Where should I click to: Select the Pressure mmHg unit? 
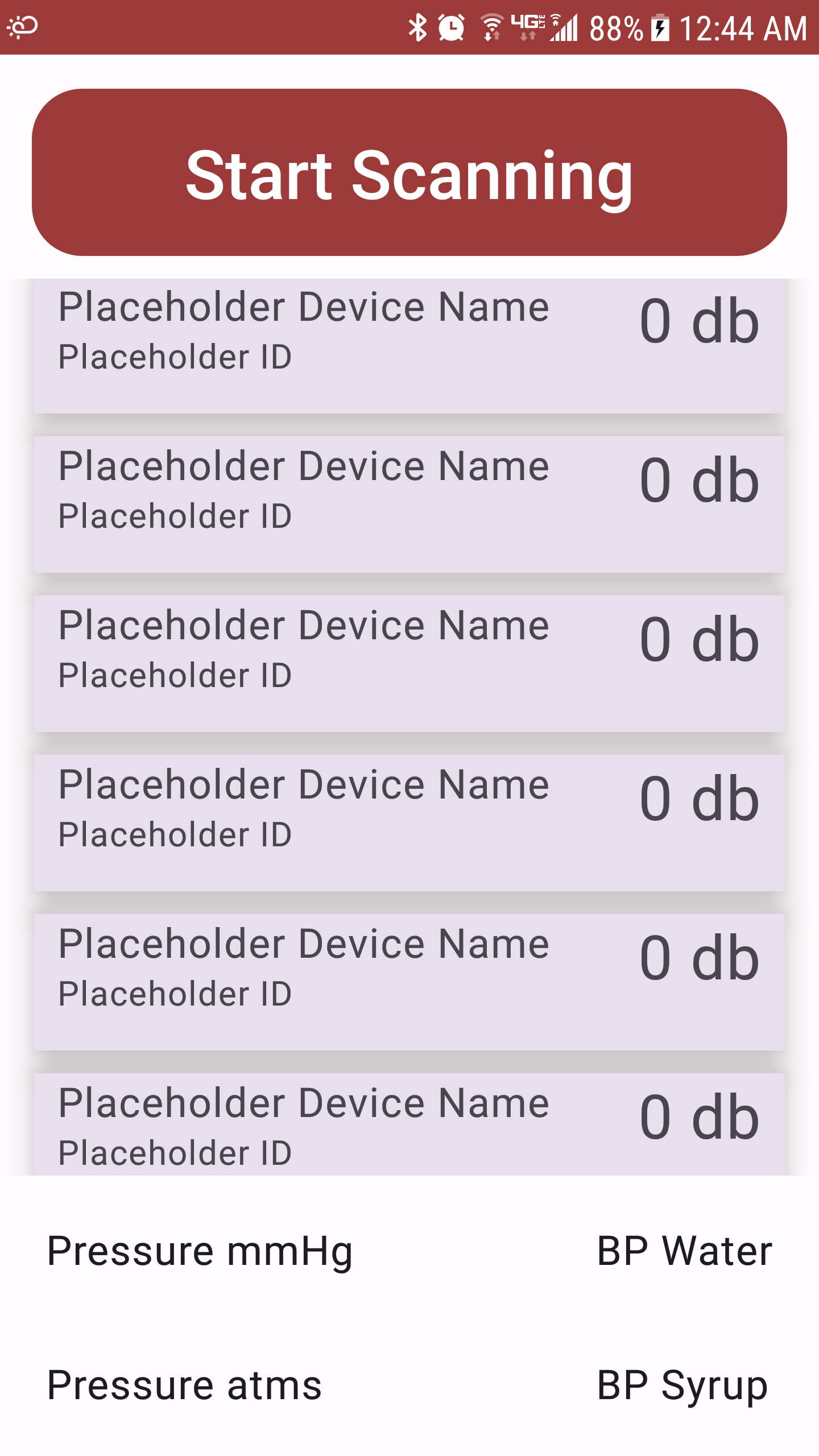[200, 1251]
